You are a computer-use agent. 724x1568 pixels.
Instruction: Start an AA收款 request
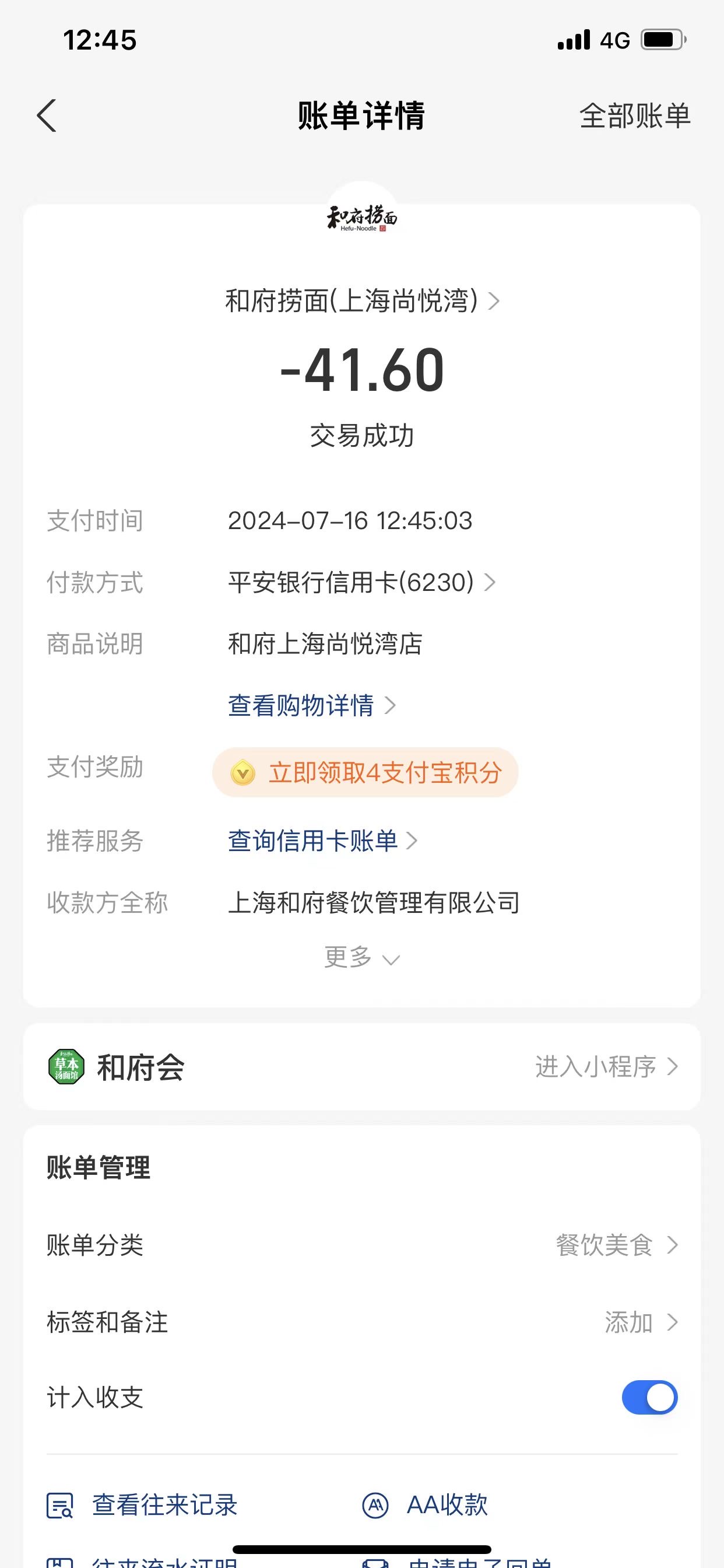425,1504
